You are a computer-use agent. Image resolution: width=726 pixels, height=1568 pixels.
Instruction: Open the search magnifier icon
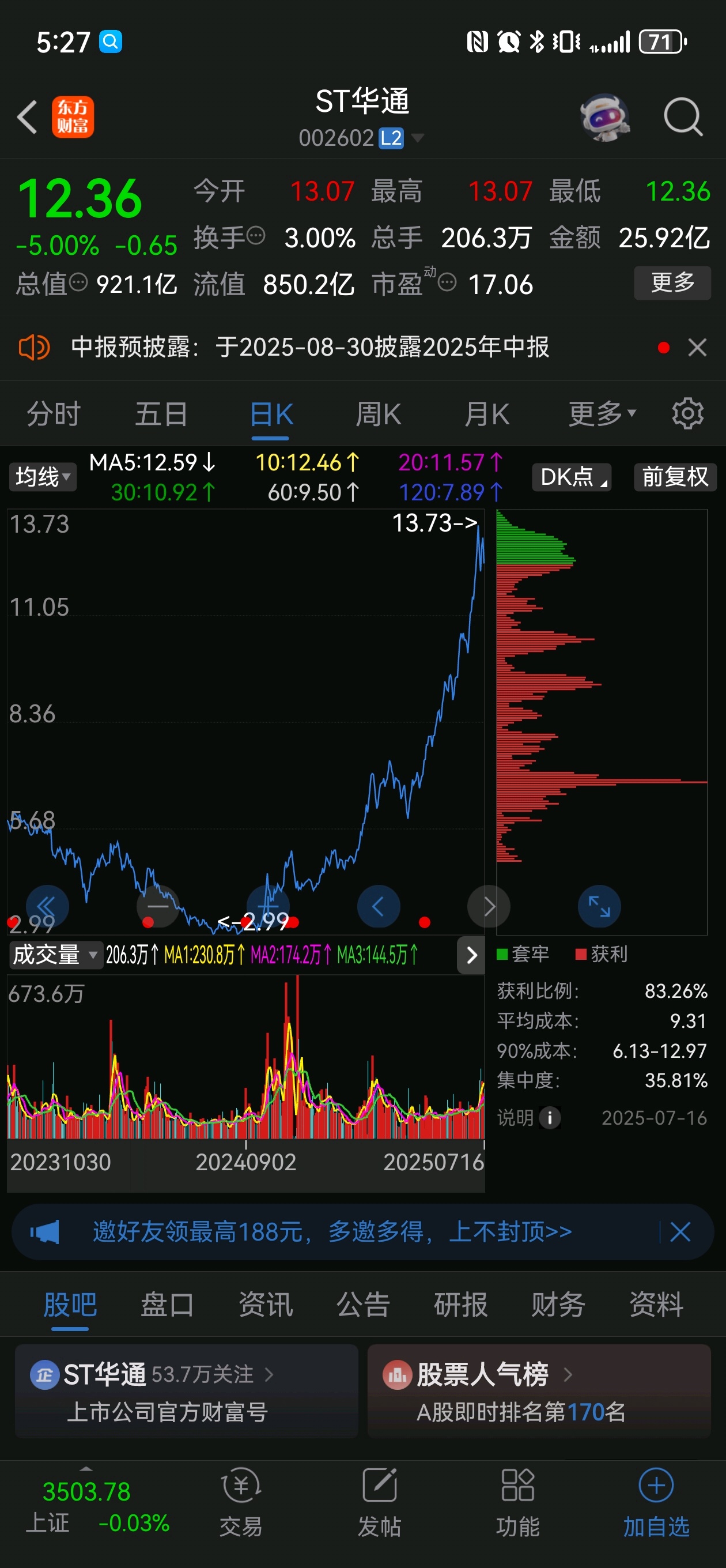(x=683, y=116)
